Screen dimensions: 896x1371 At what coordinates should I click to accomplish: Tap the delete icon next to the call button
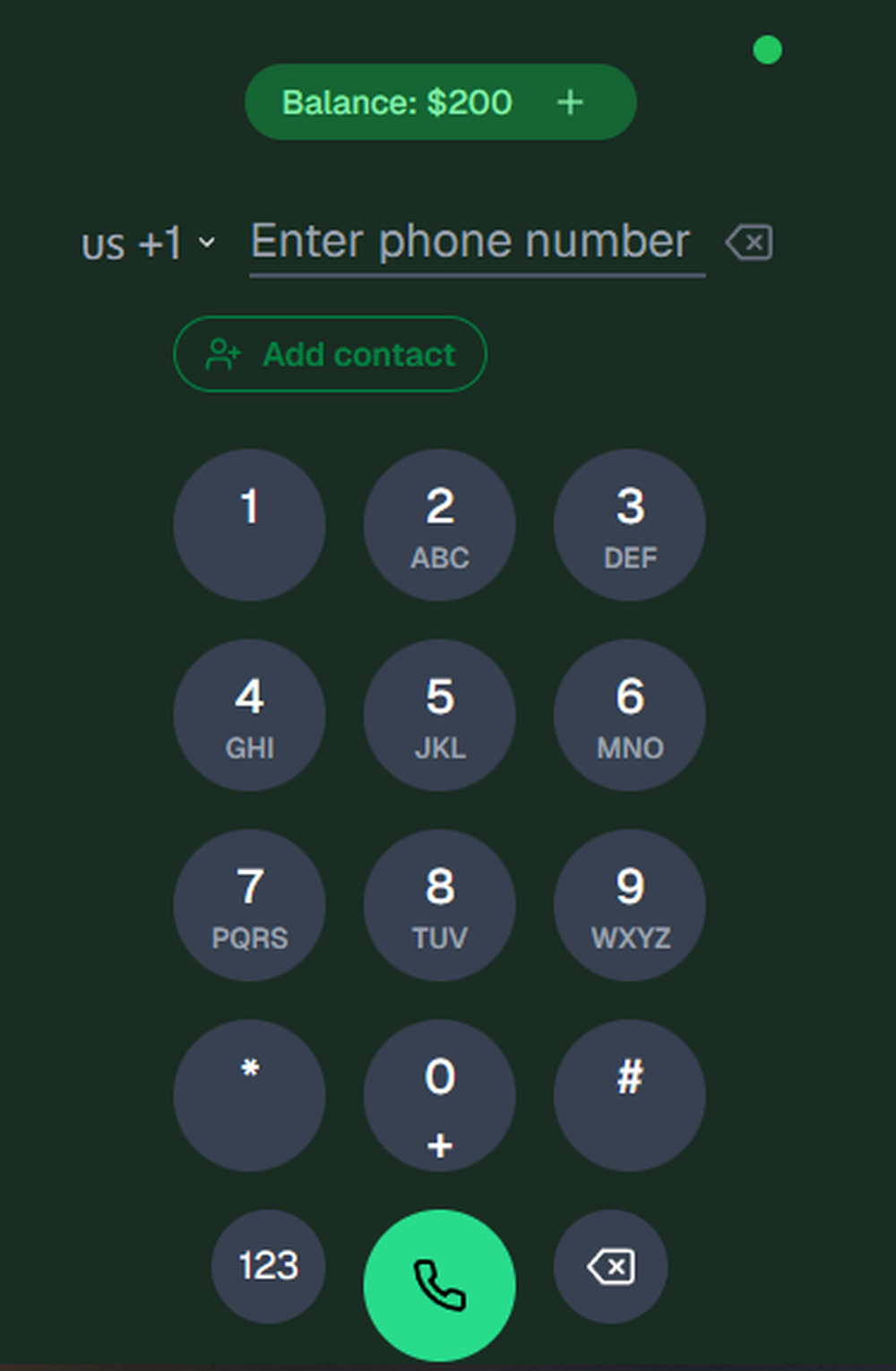click(x=610, y=1266)
